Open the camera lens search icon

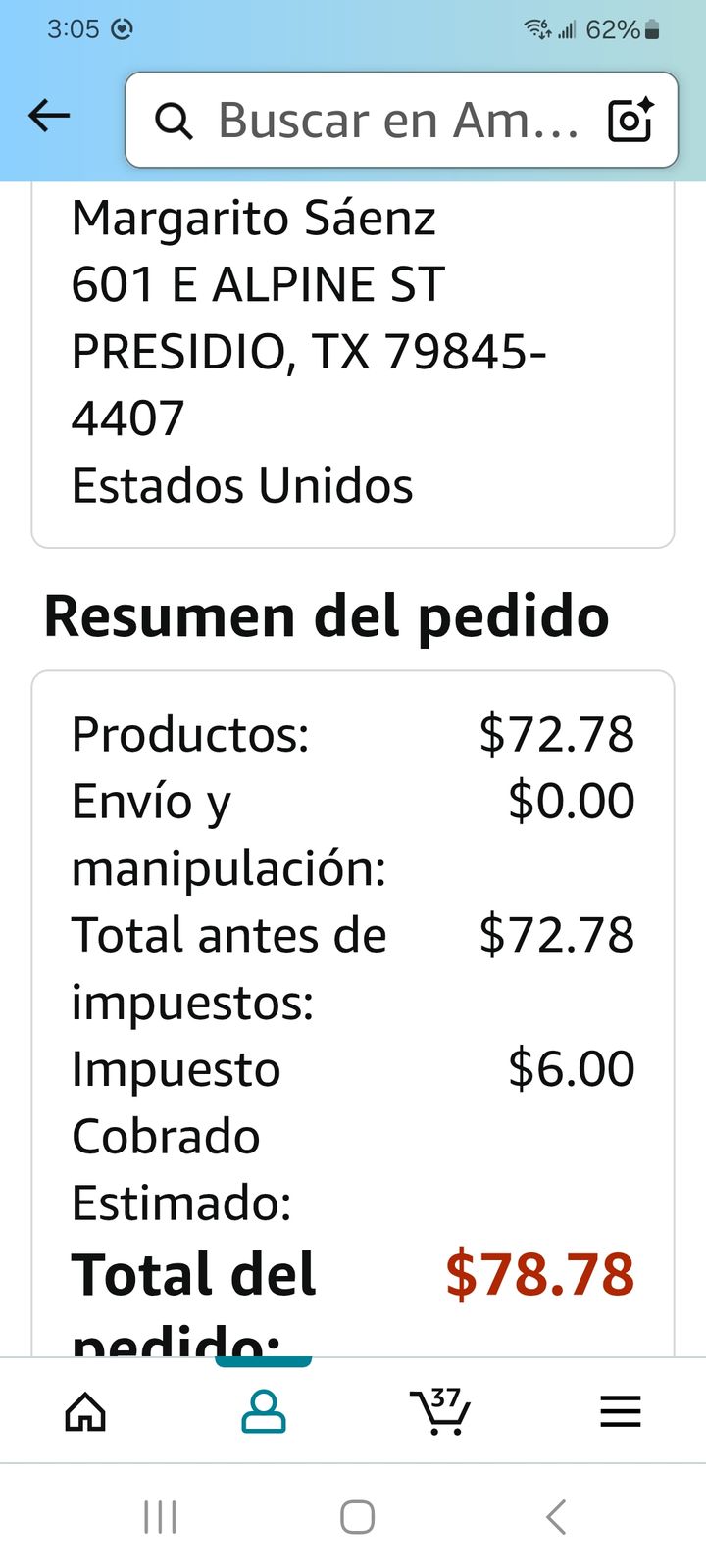[630, 120]
